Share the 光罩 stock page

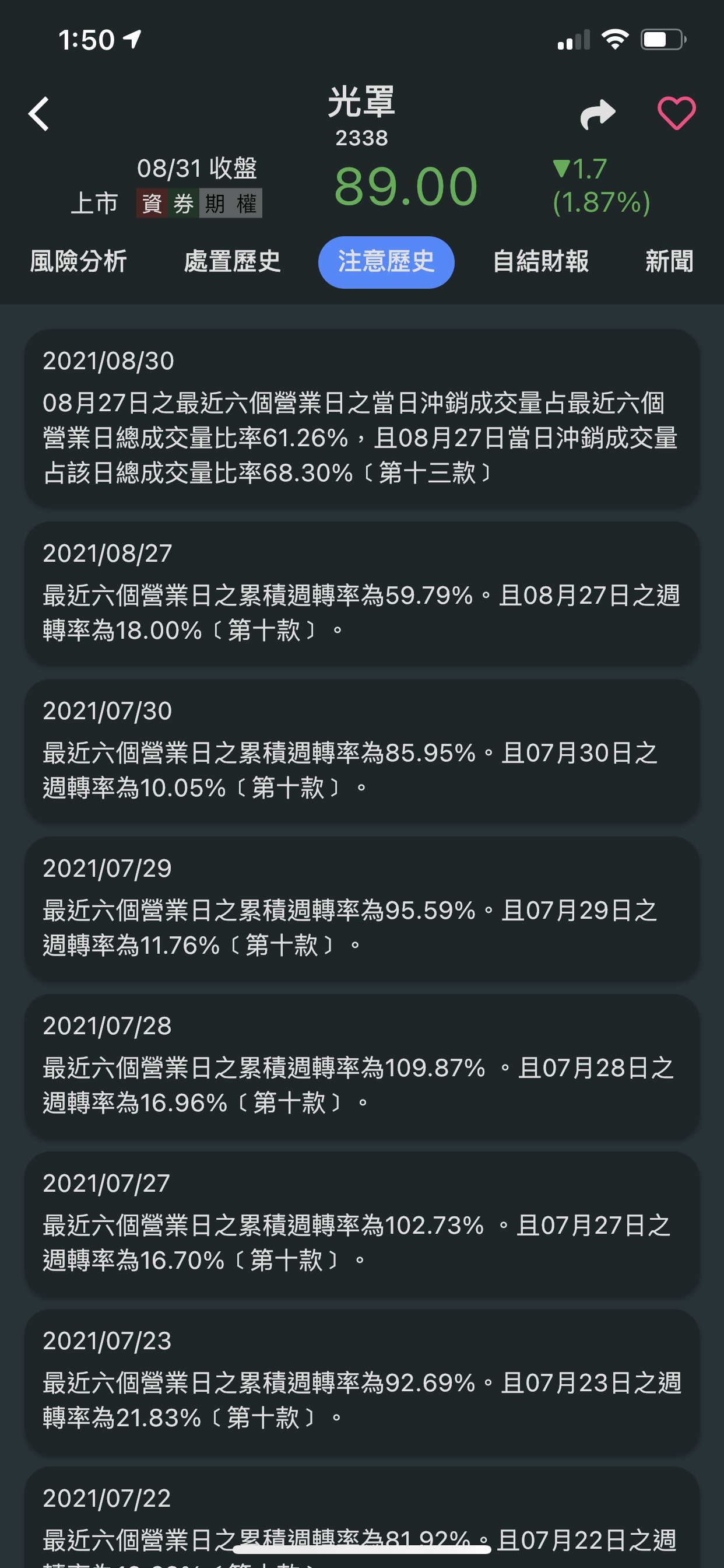[x=598, y=114]
